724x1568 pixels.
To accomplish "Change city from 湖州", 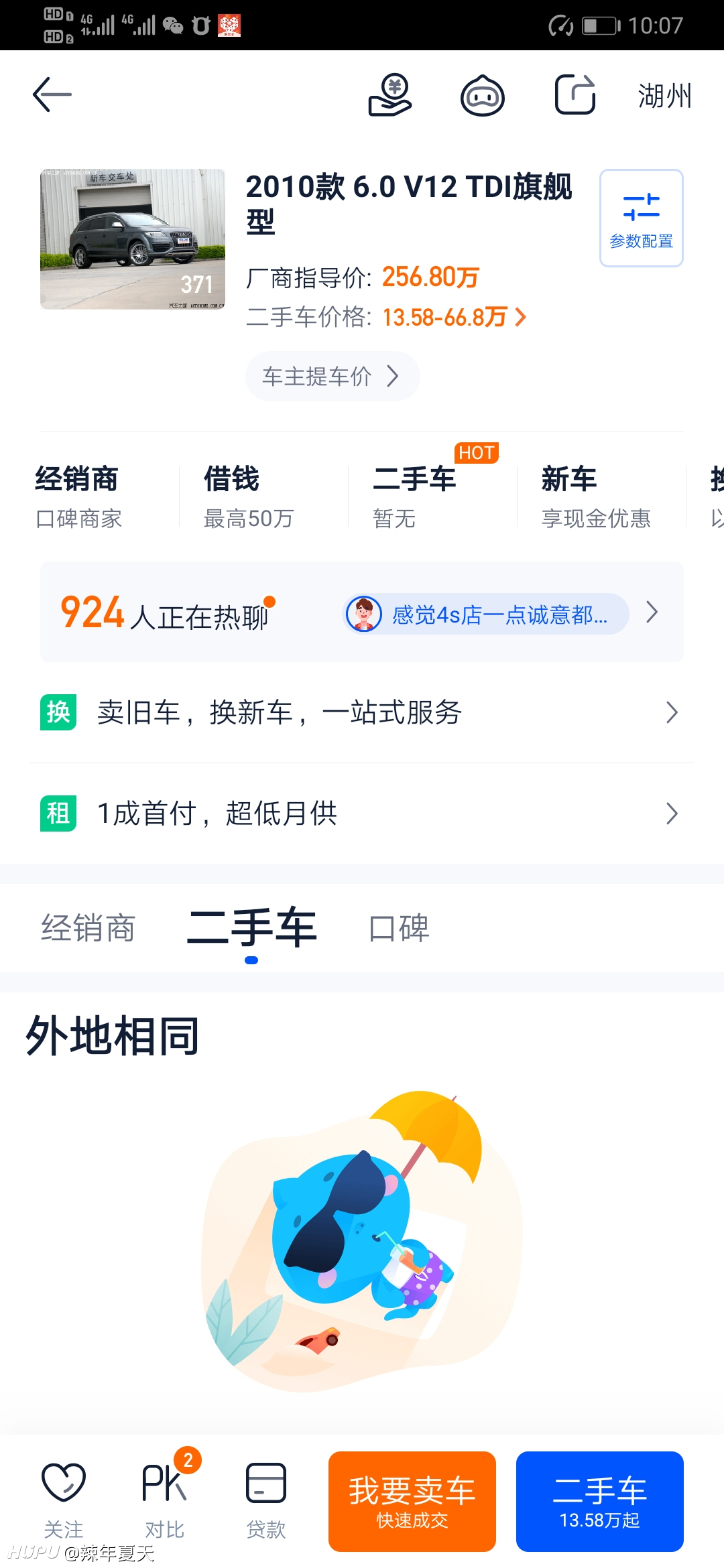I will (664, 96).
